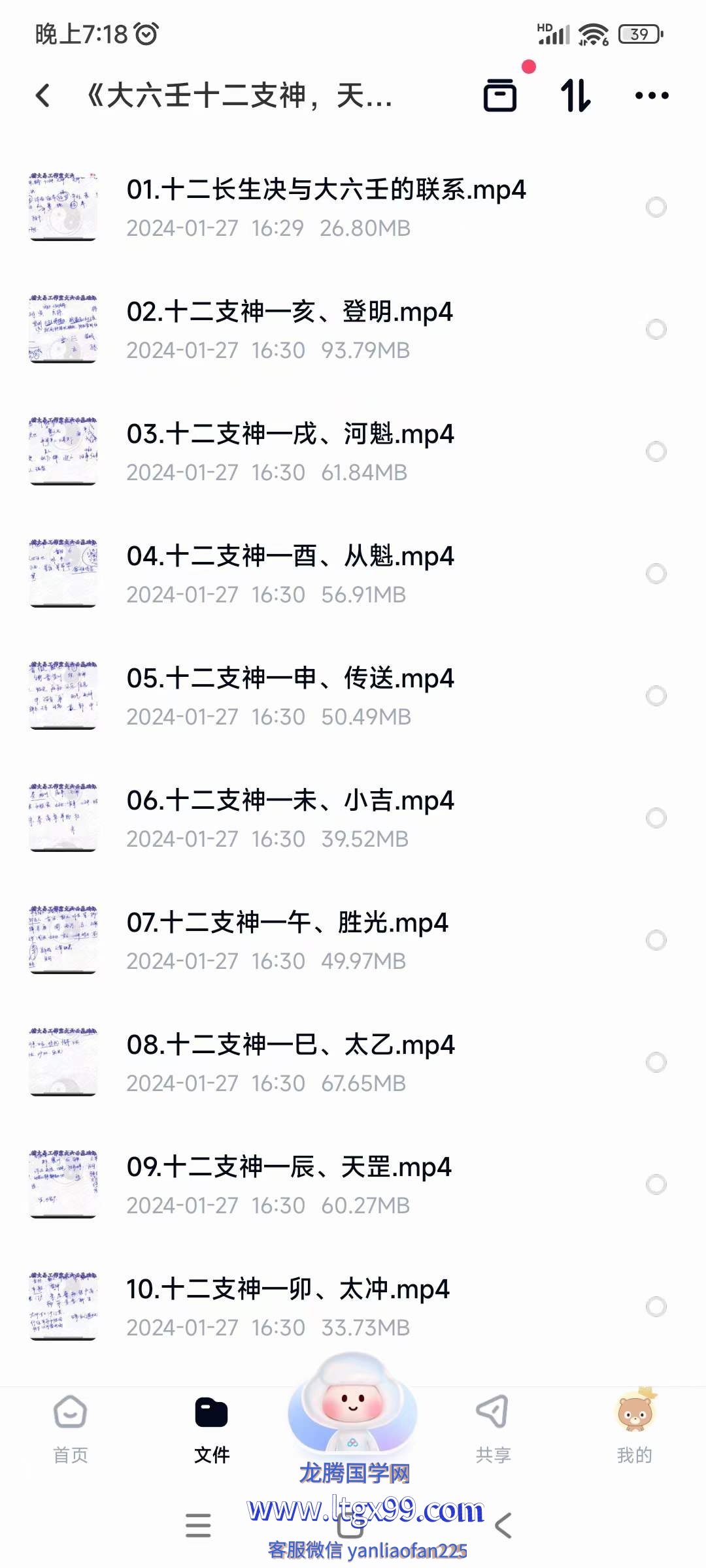Check the selector for 08.十二支神一巳、太乙.mp4
This screenshot has width=706, height=1568.
[x=656, y=1062]
